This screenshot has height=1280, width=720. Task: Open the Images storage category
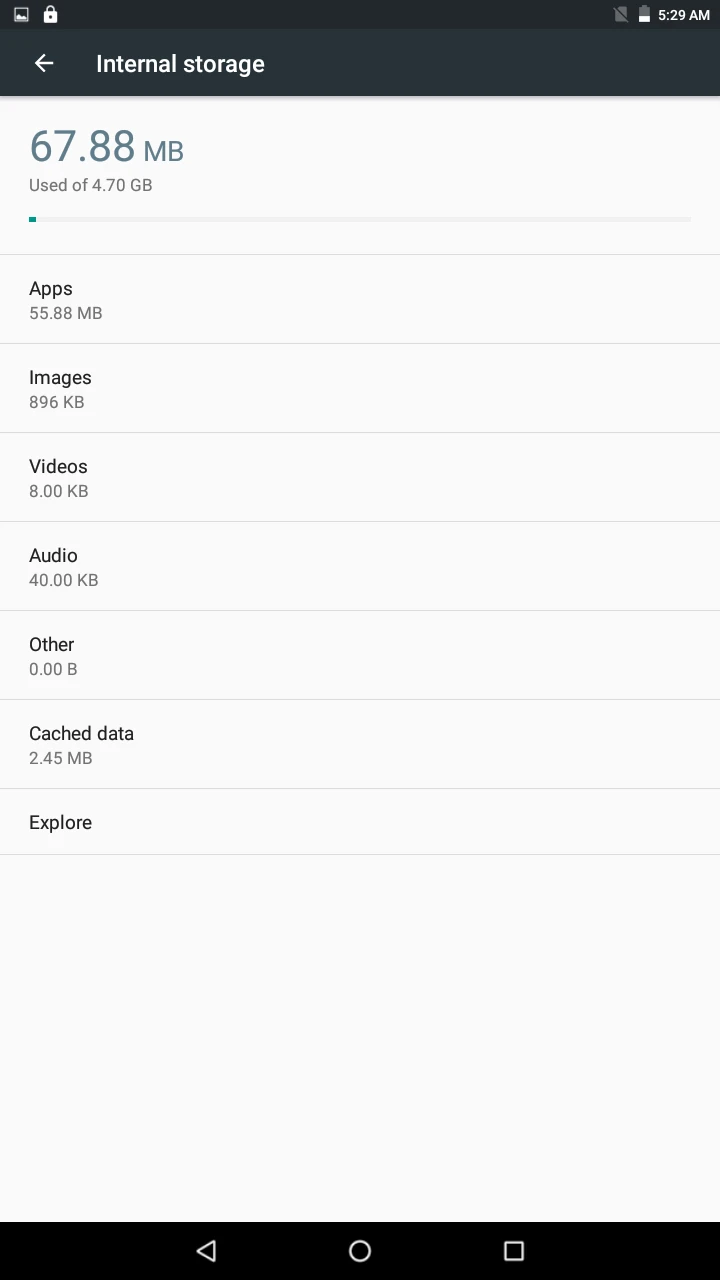[x=360, y=388]
